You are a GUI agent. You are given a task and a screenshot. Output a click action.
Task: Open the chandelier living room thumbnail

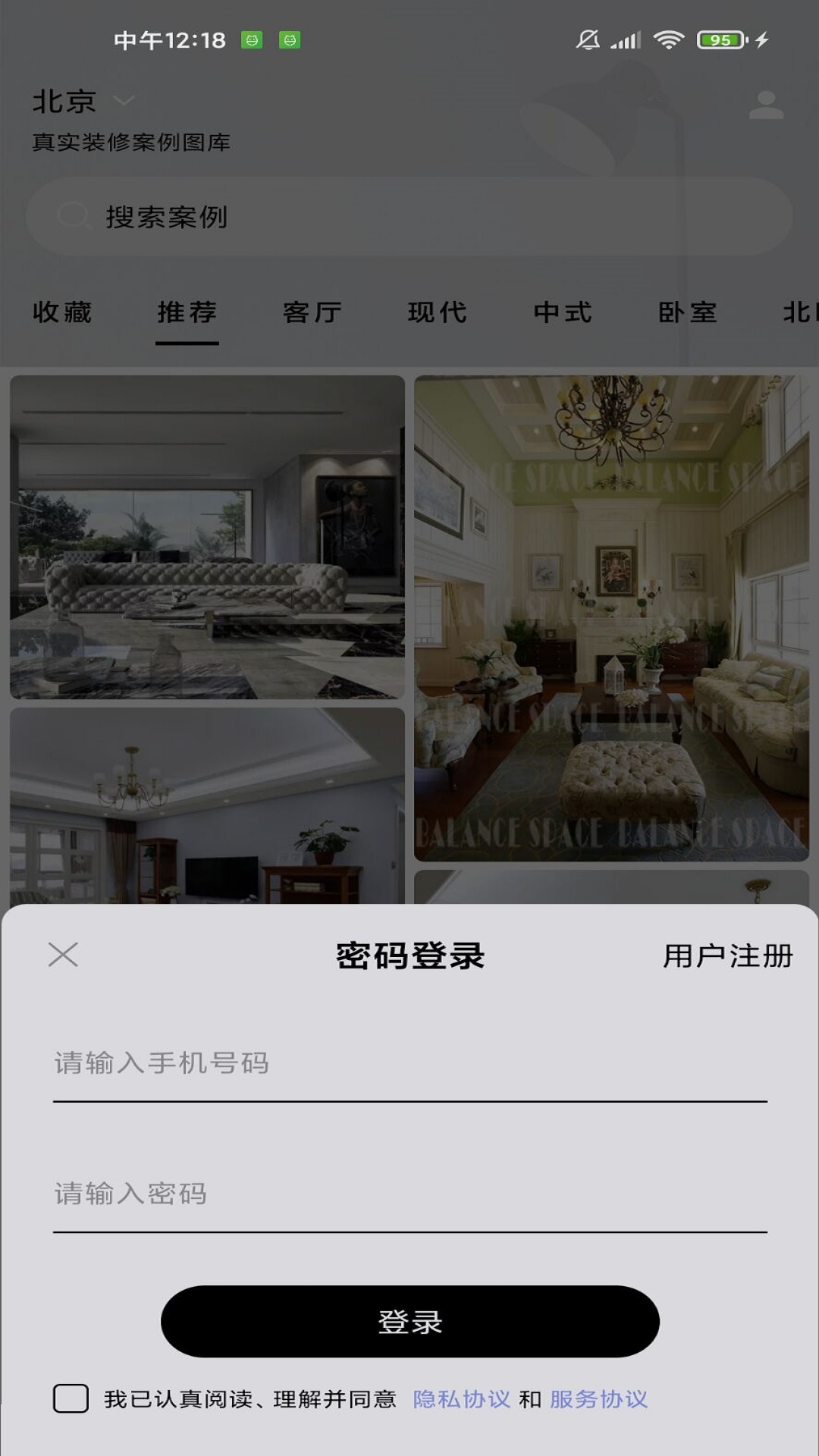click(610, 622)
